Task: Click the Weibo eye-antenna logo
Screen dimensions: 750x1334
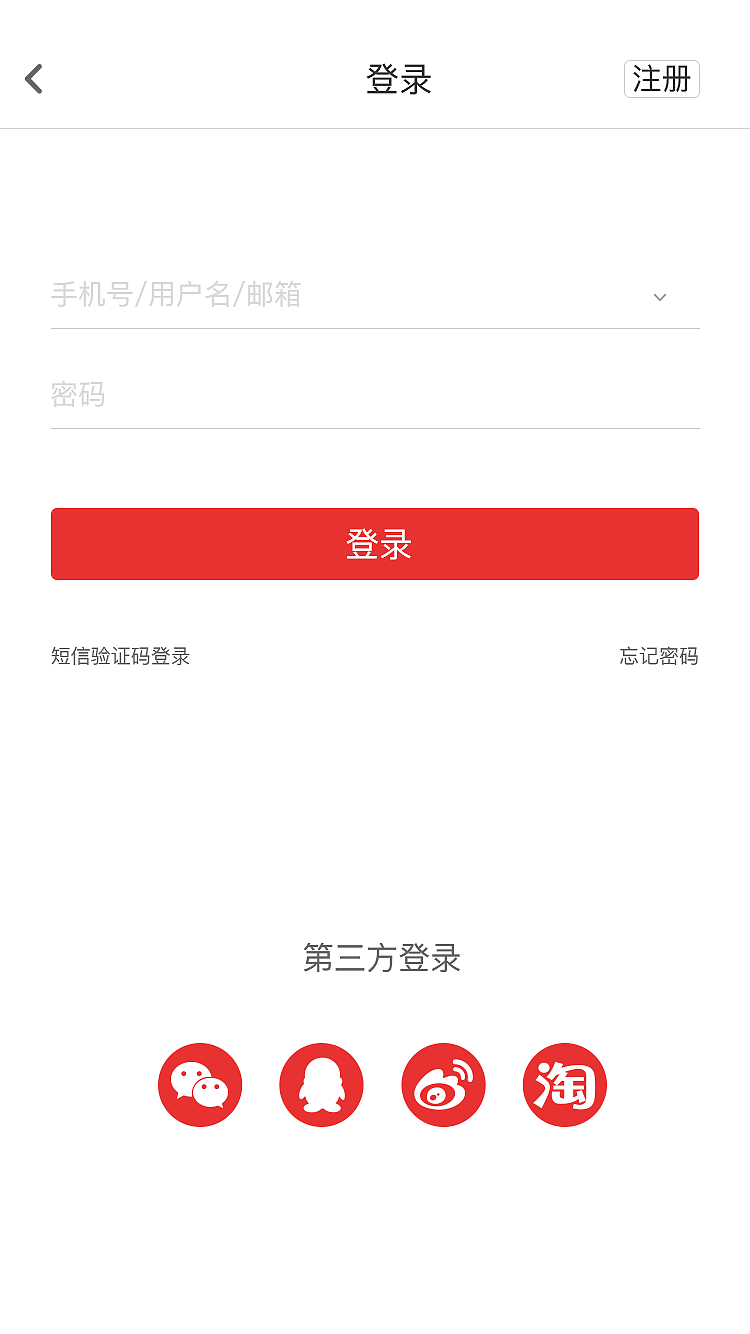Action: (443, 1084)
